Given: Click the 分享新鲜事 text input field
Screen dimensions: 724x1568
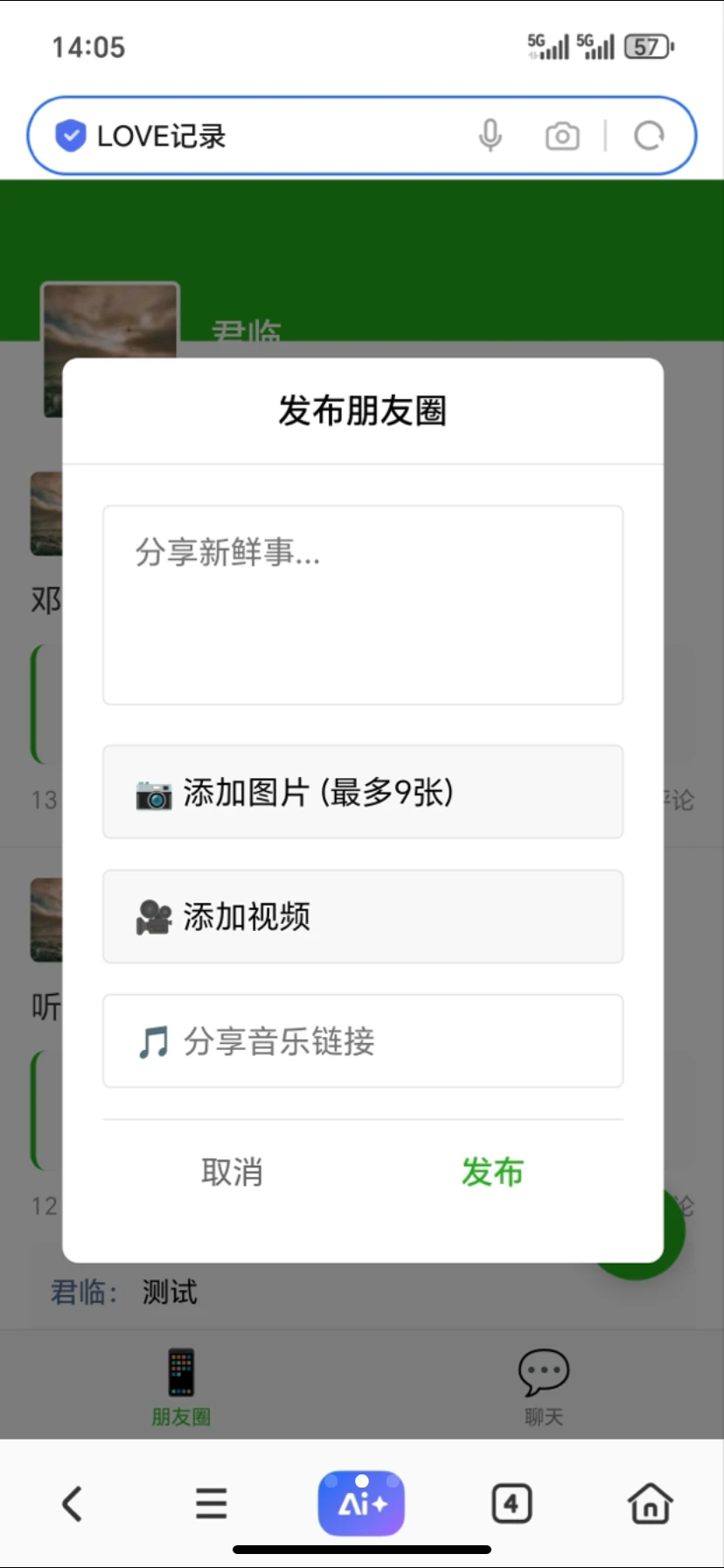Looking at the screenshot, I should click(x=362, y=604).
